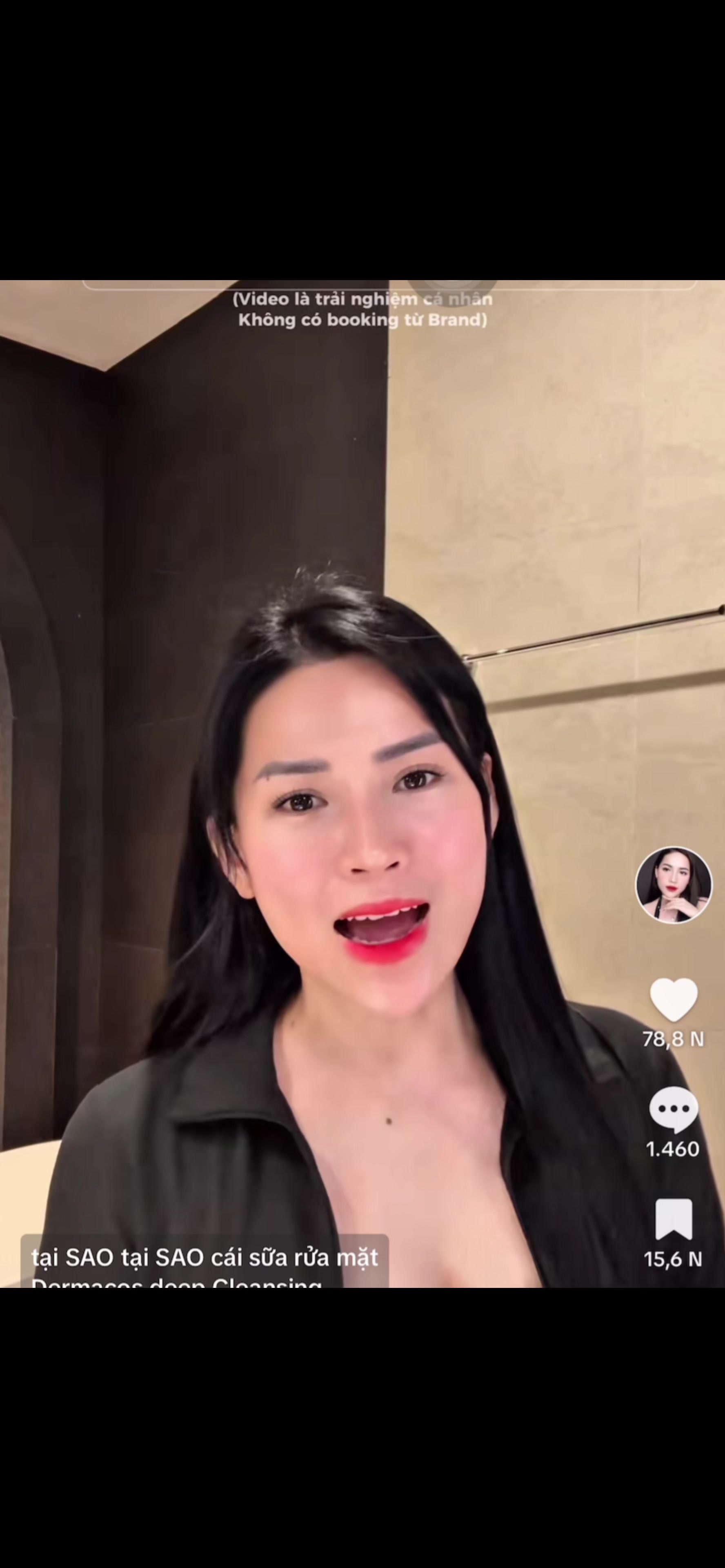Select the like counter showing 78,8 N
The width and height of the screenshot is (725, 1568).
pyautogui.click(x=673, y=1038)
